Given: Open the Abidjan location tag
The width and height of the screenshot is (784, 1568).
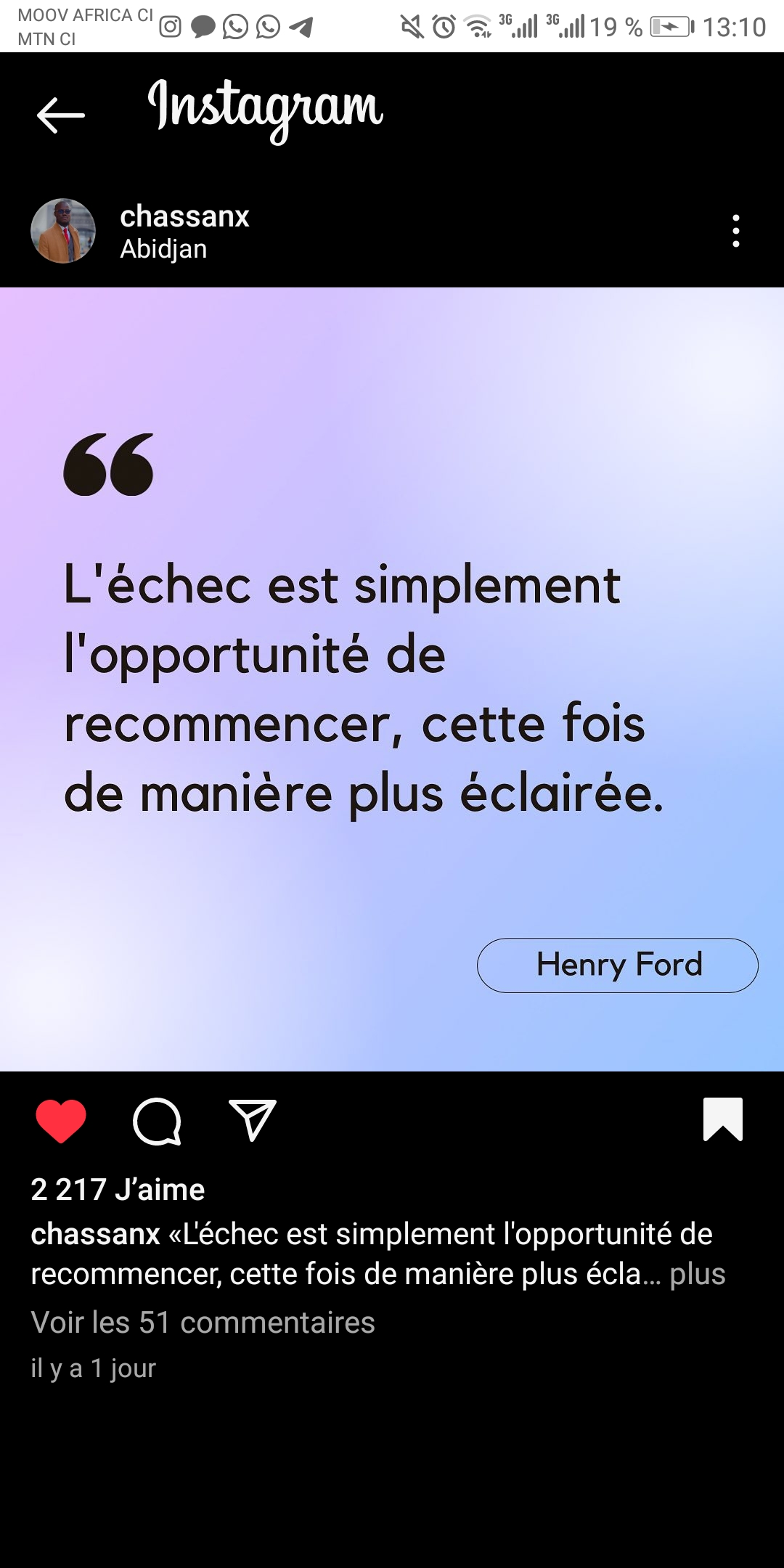Looking at the screenshot, I should click(163, 249).
